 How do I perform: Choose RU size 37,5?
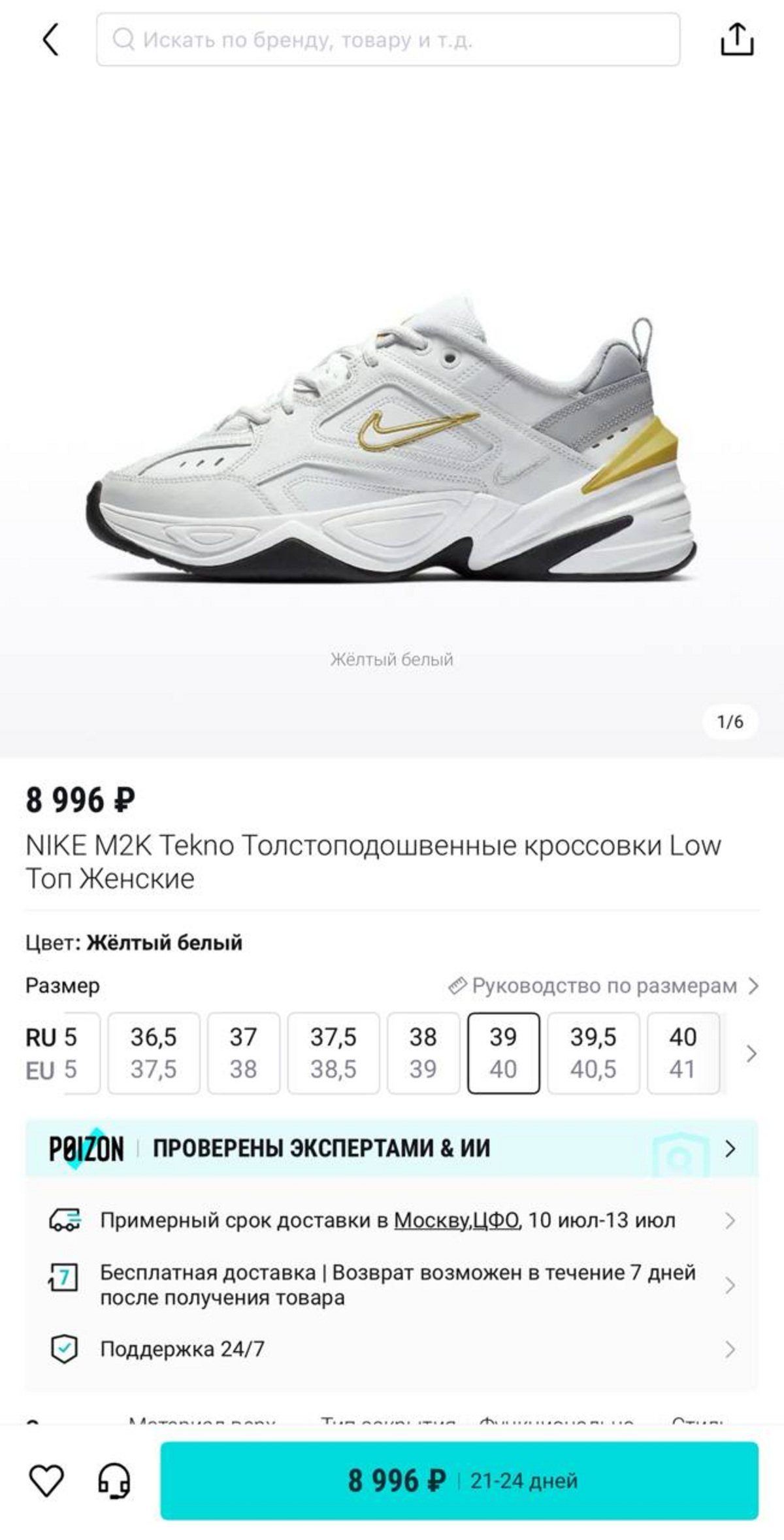point(333,1053)
